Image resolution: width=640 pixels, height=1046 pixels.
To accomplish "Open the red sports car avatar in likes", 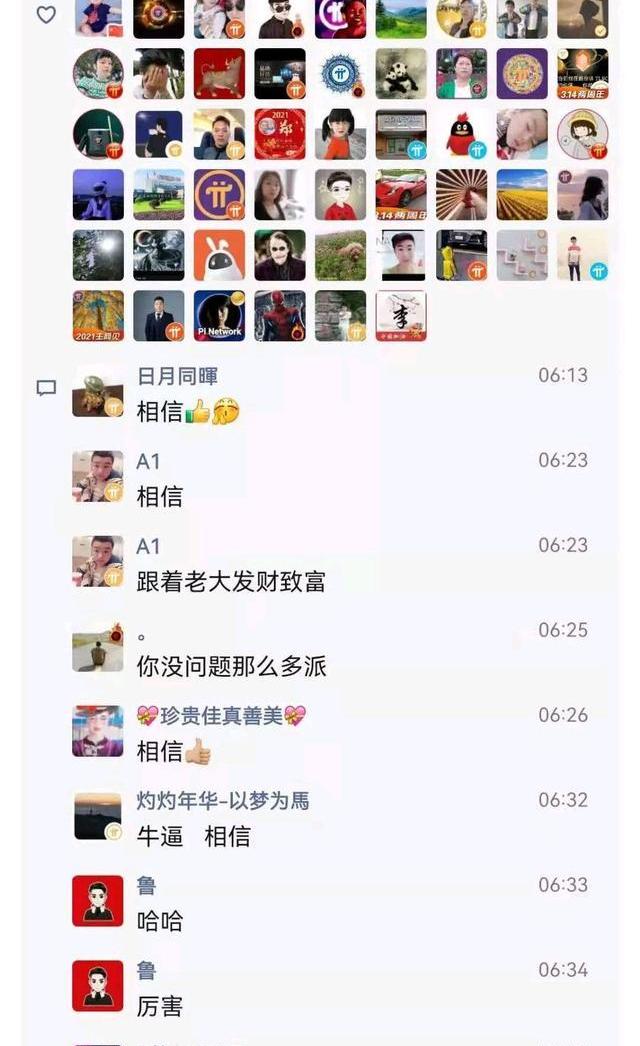I will click(x=401, y=195).
